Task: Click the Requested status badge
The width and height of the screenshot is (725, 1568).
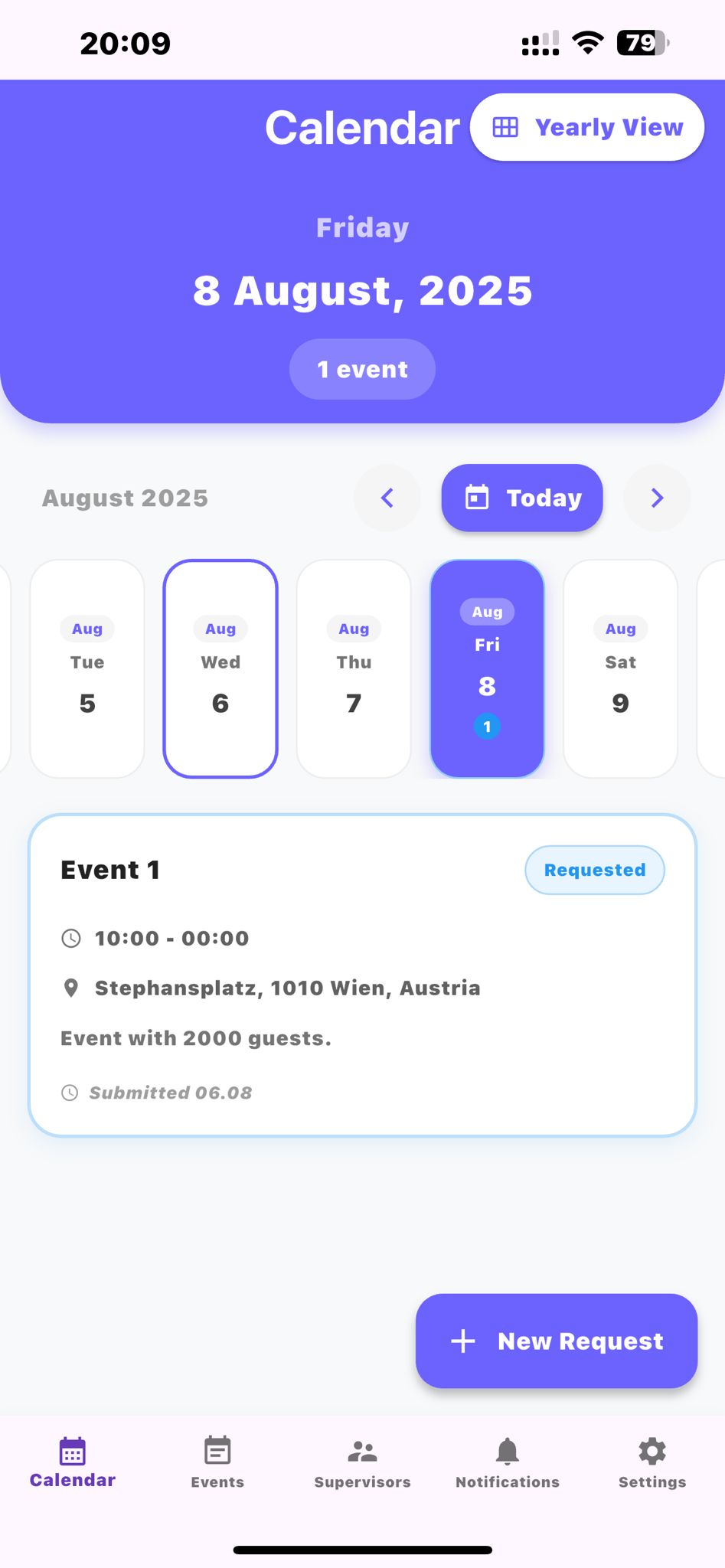Action: pos(595,870)
